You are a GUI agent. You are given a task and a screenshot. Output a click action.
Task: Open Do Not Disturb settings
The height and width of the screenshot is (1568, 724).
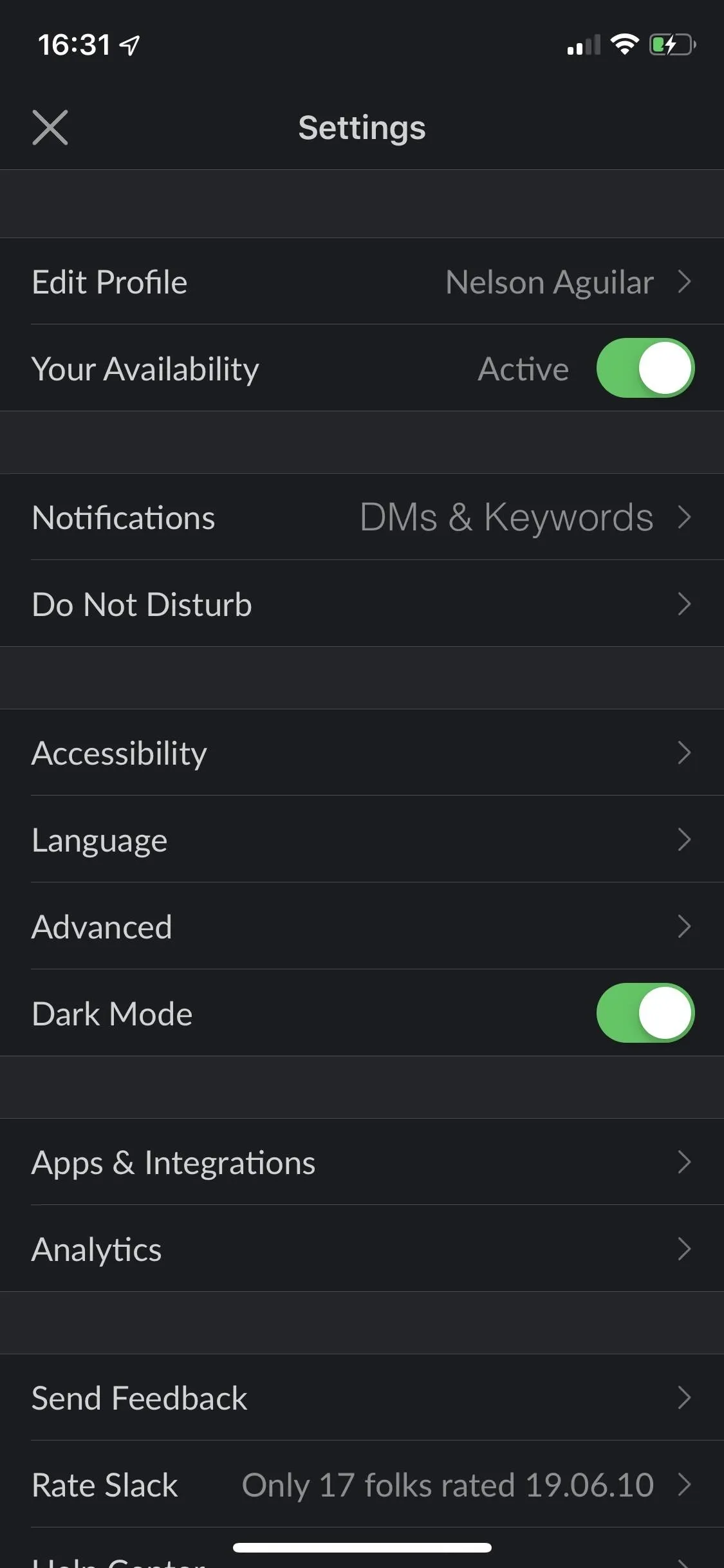click(362, 604)
